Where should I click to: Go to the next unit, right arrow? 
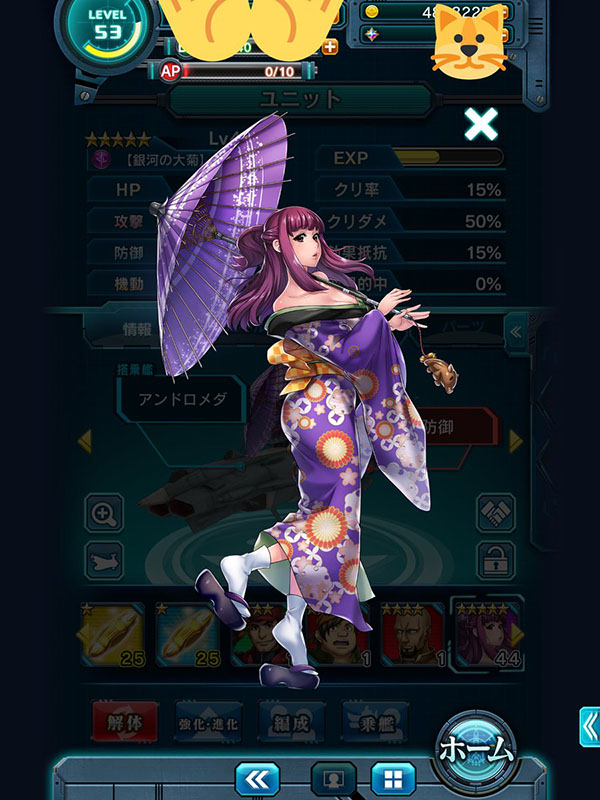tap(516, 440)
